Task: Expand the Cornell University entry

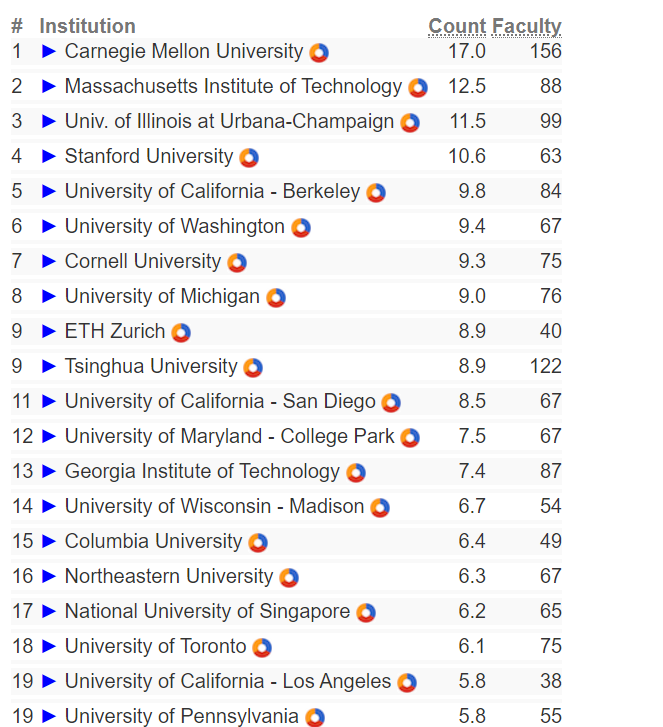Action: pos(49,262)
